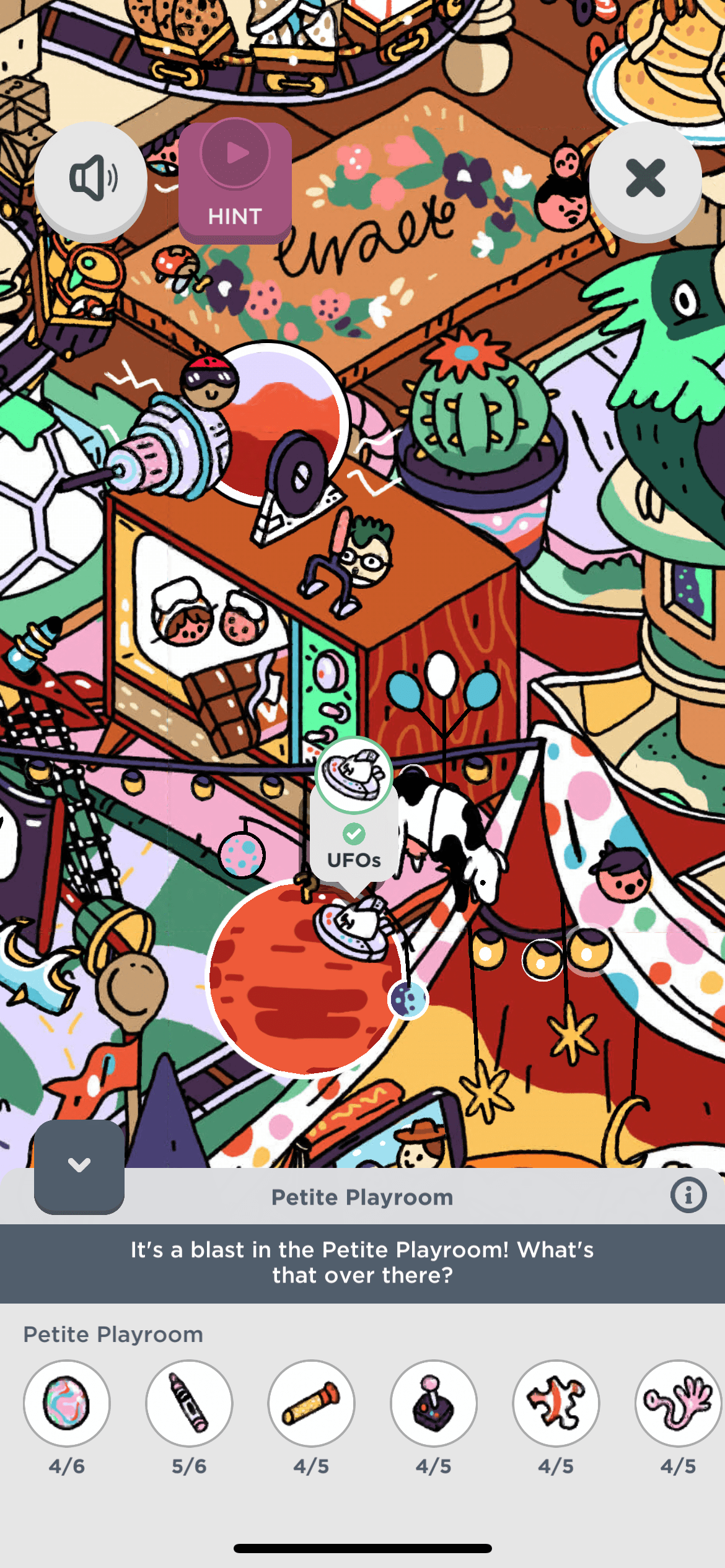Viewport: 725px width, 1568px height.
Task: Select the marbled egg item showing 4/6
Action: [x=67, y=1403]
